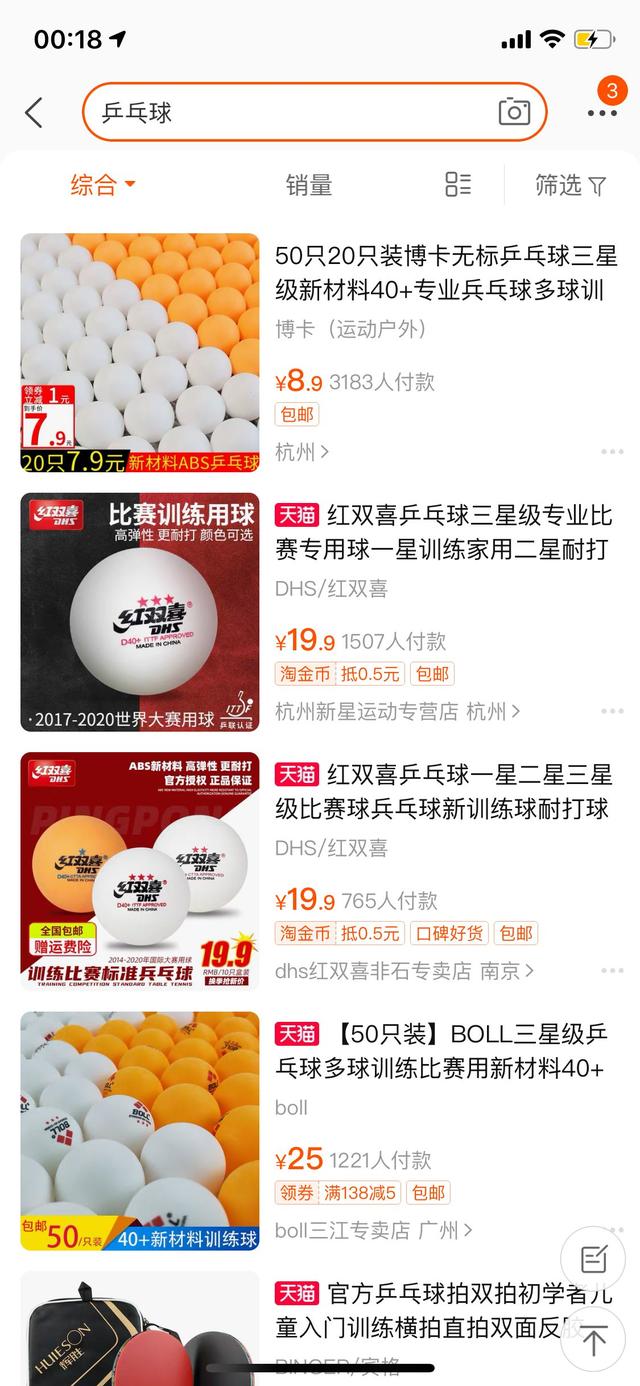Open 红双喜乒乓球三星级专业比赛专用球 product
This screenshot has width=640, height=1386.
458,532
